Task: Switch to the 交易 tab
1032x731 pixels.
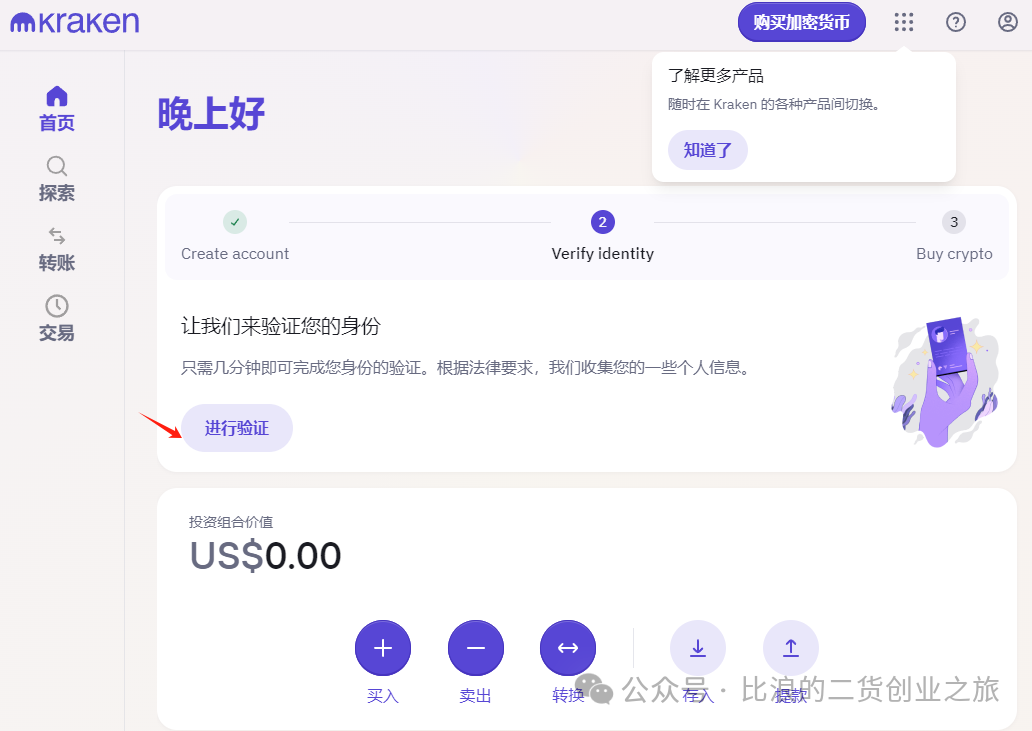Action: point(57,319)
